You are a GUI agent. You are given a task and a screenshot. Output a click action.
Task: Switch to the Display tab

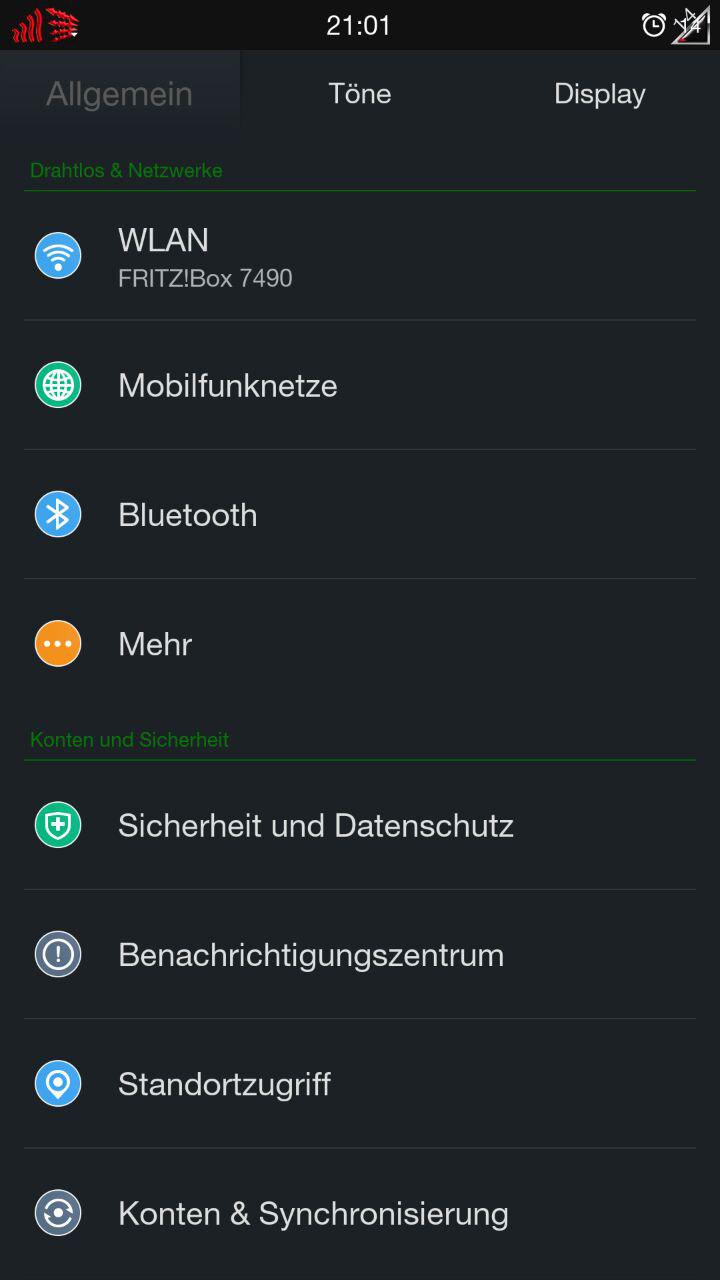(599, 94)
